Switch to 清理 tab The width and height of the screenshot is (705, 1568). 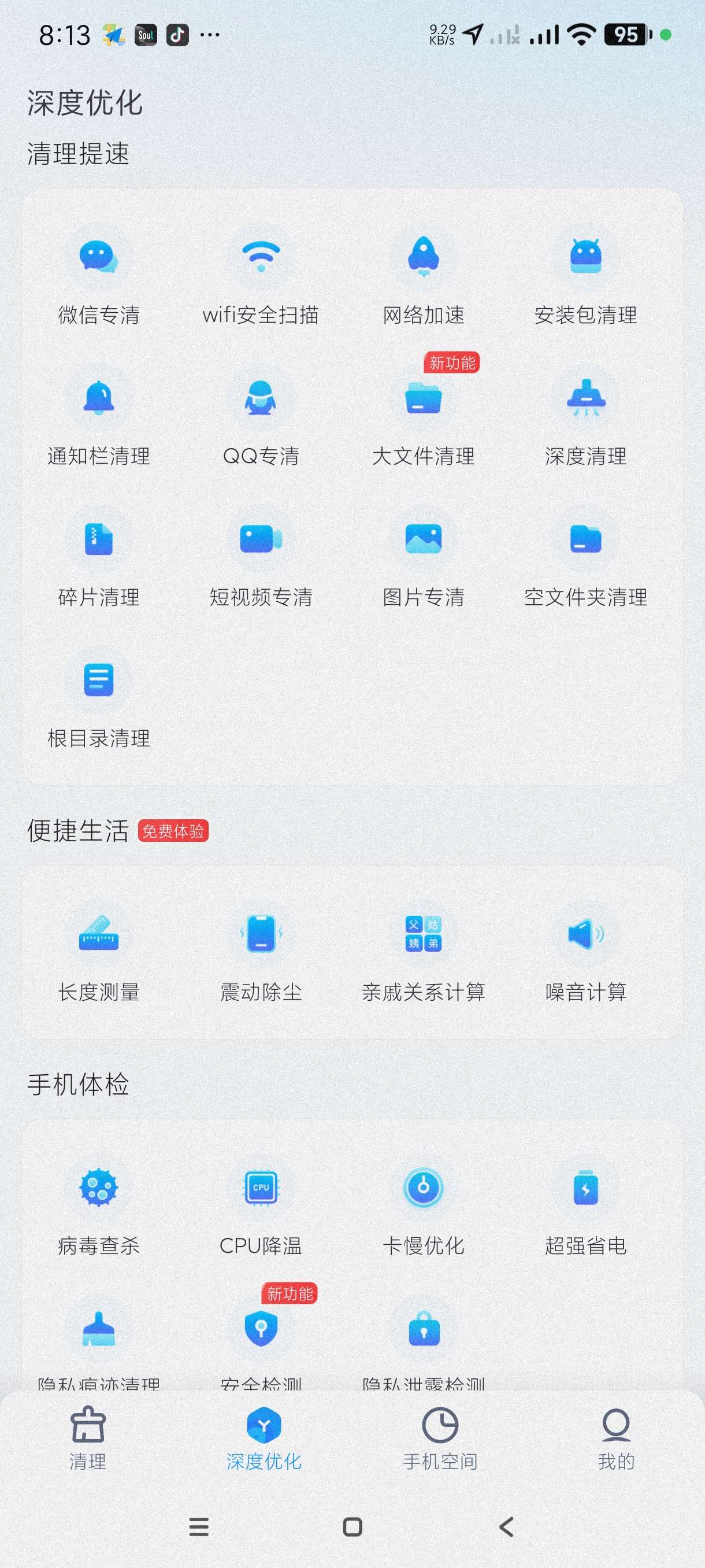coord(88,1439)
